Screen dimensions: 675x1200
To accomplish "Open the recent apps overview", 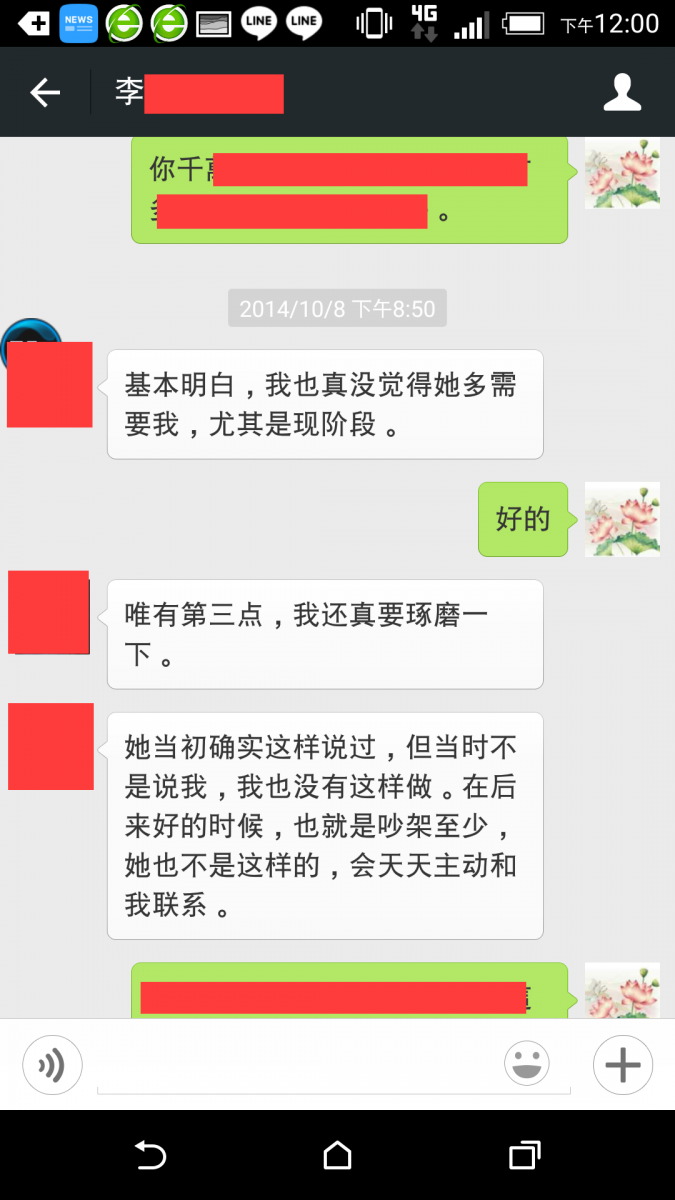I will 524,1156.
